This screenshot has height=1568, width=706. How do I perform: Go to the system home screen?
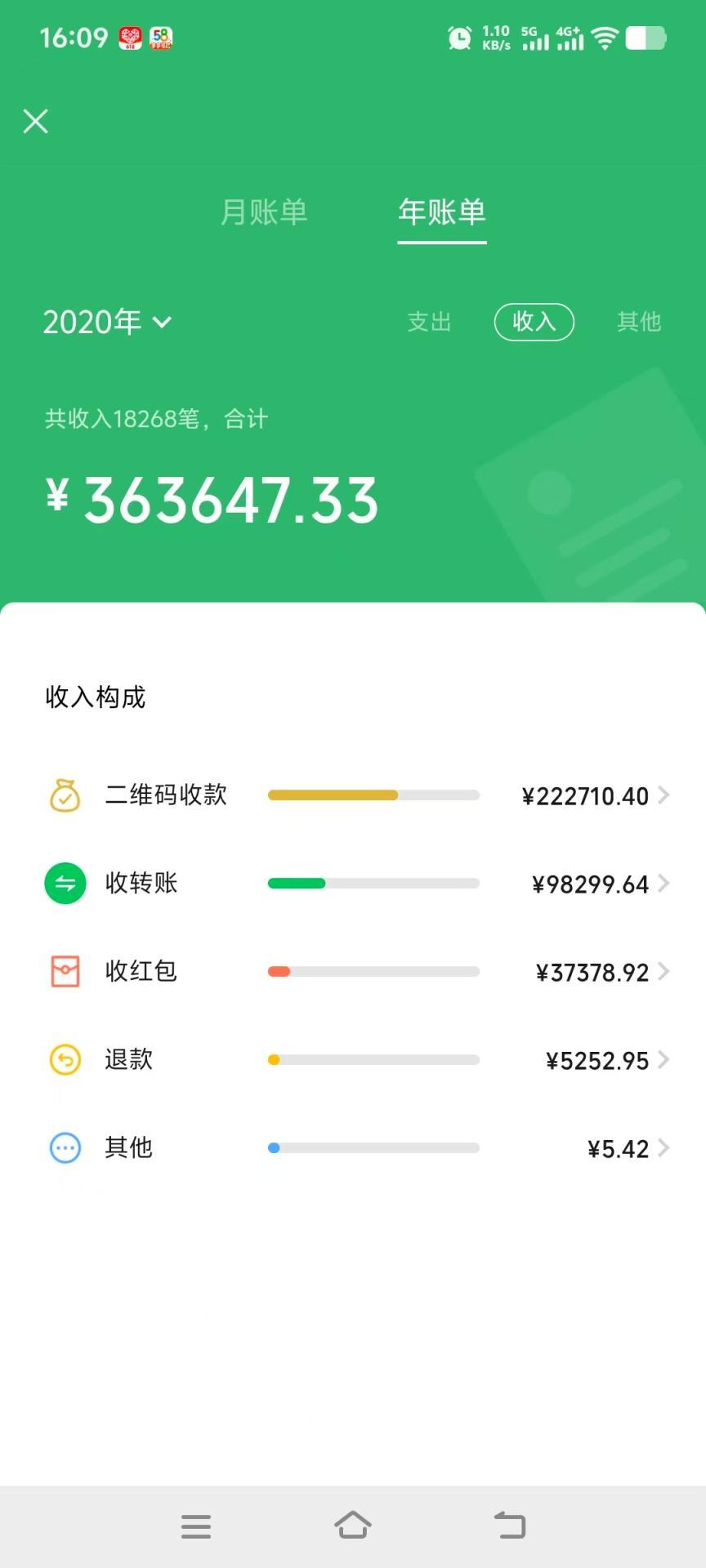353,1525
